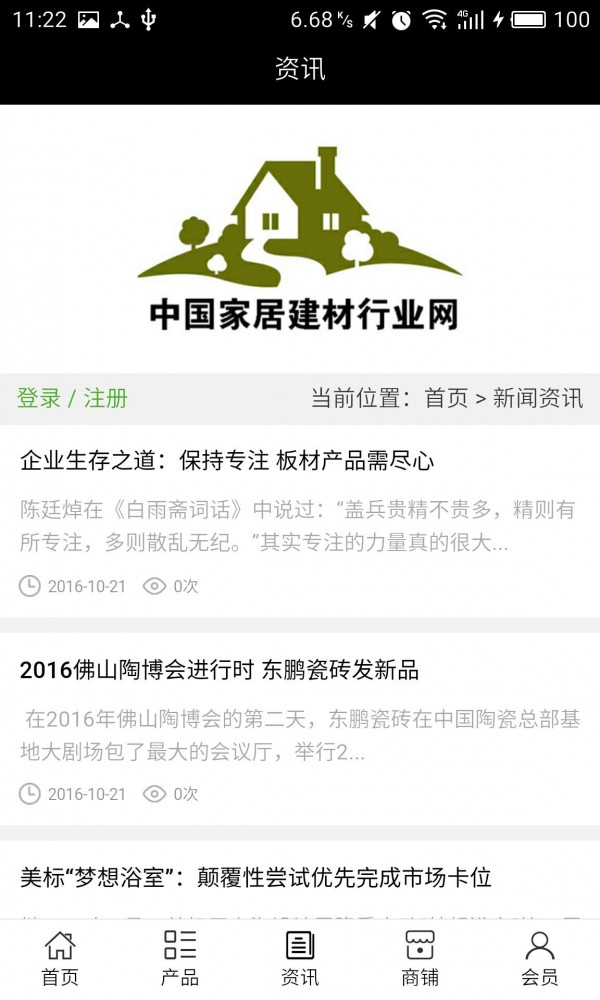Switch to the 产品 products tab
Image resolution: width=600 pixels, height=1000 pixels.
pyautogui.click(x=180, y=958)
